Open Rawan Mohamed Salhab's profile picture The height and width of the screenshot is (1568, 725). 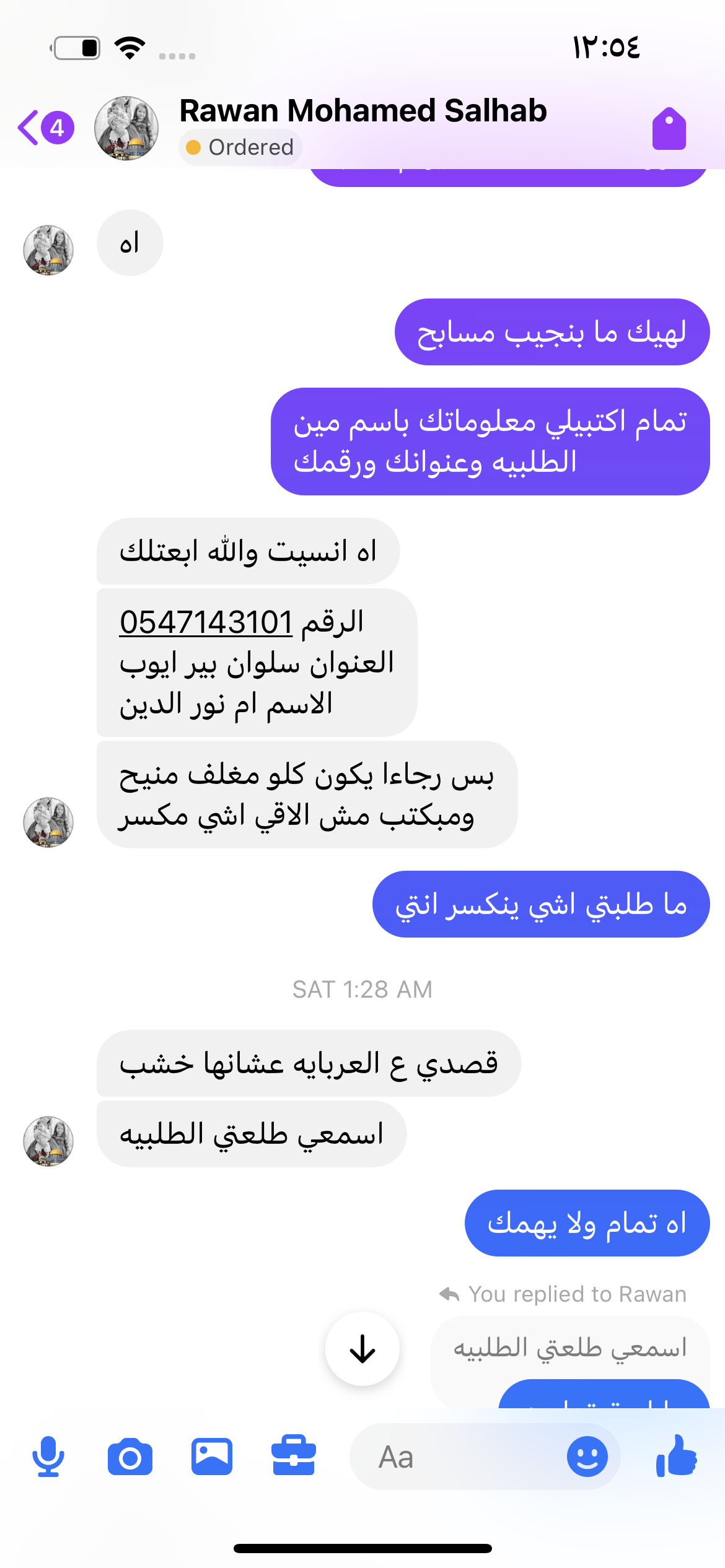pos(126,128)
